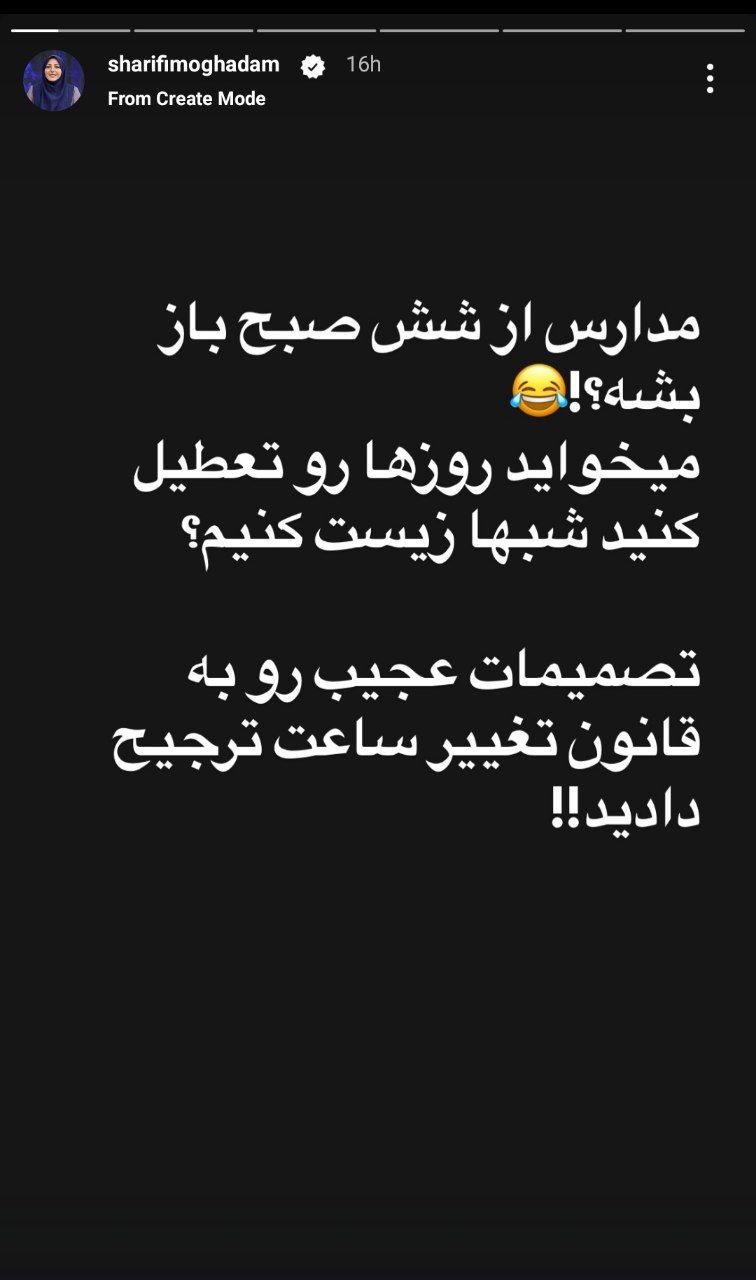The image size is (756, 1280).
Task: Tap the sharifimoghadam username
Action: coord(193,65)
